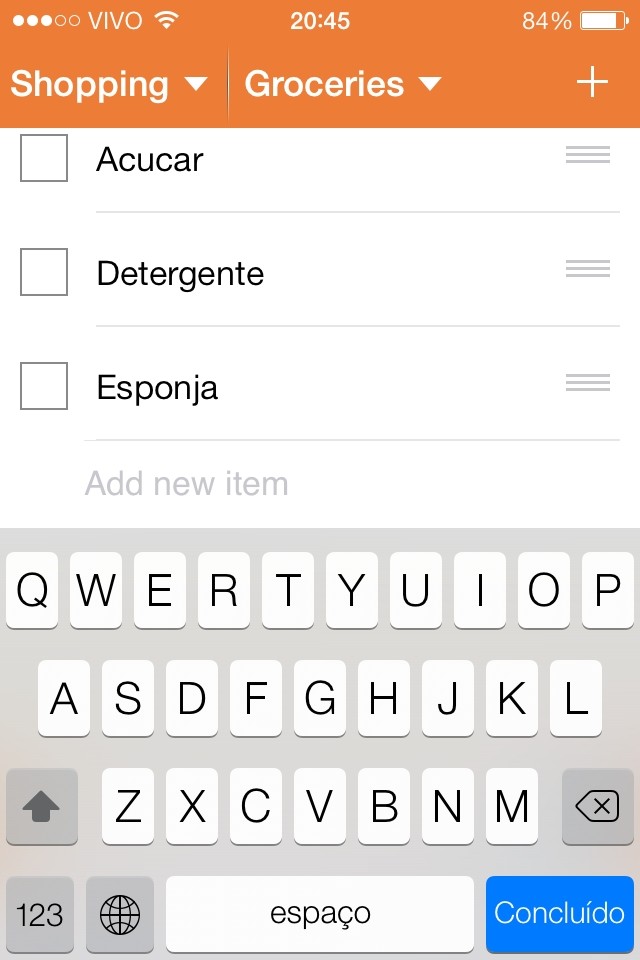This screenshot has height=960, width=640.
Task: Focus the Add new item field
Action: (x=300, y=484)
